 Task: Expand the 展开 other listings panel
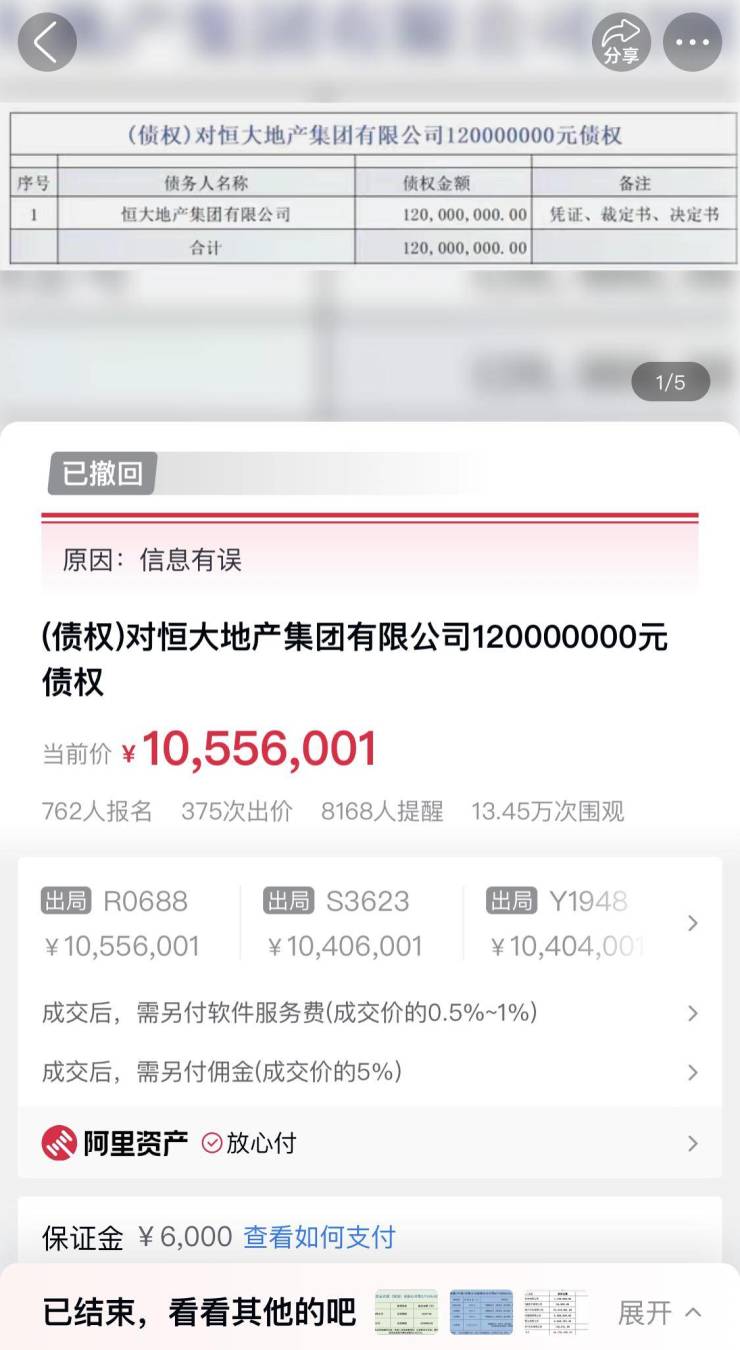tap(659, 1312)
